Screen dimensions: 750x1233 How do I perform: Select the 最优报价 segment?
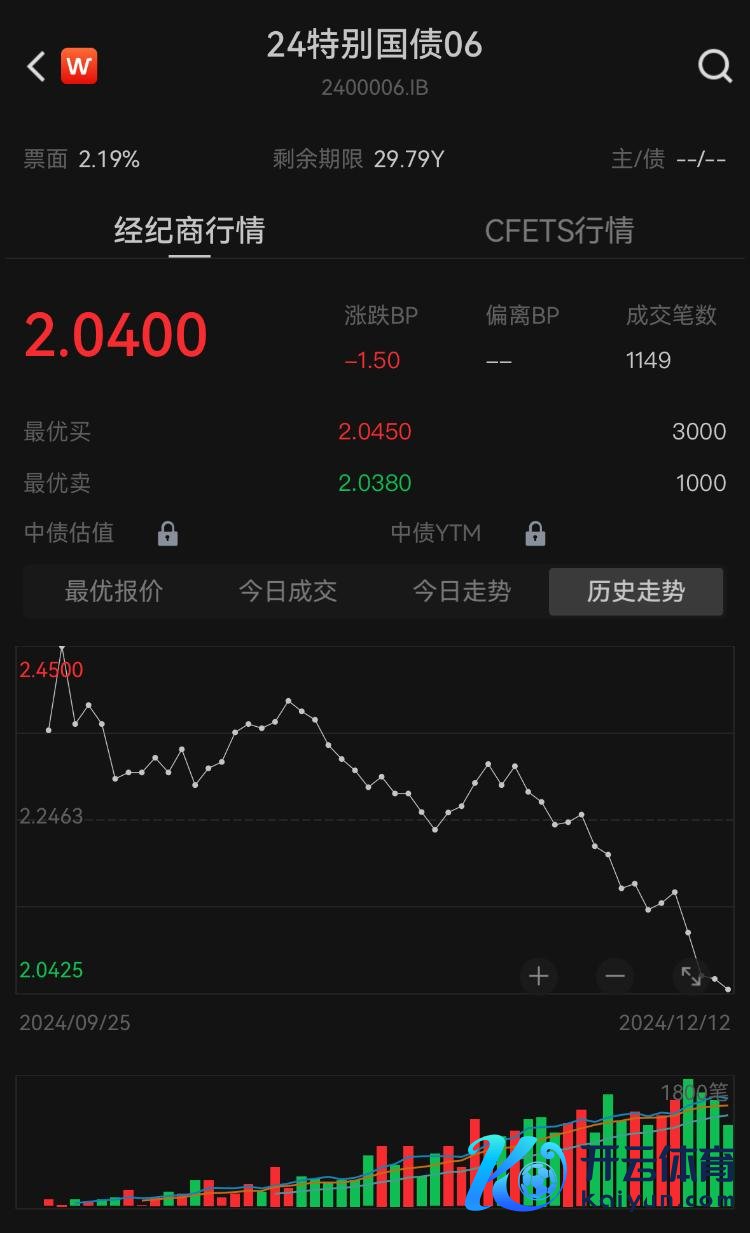(x=113, y=591)
